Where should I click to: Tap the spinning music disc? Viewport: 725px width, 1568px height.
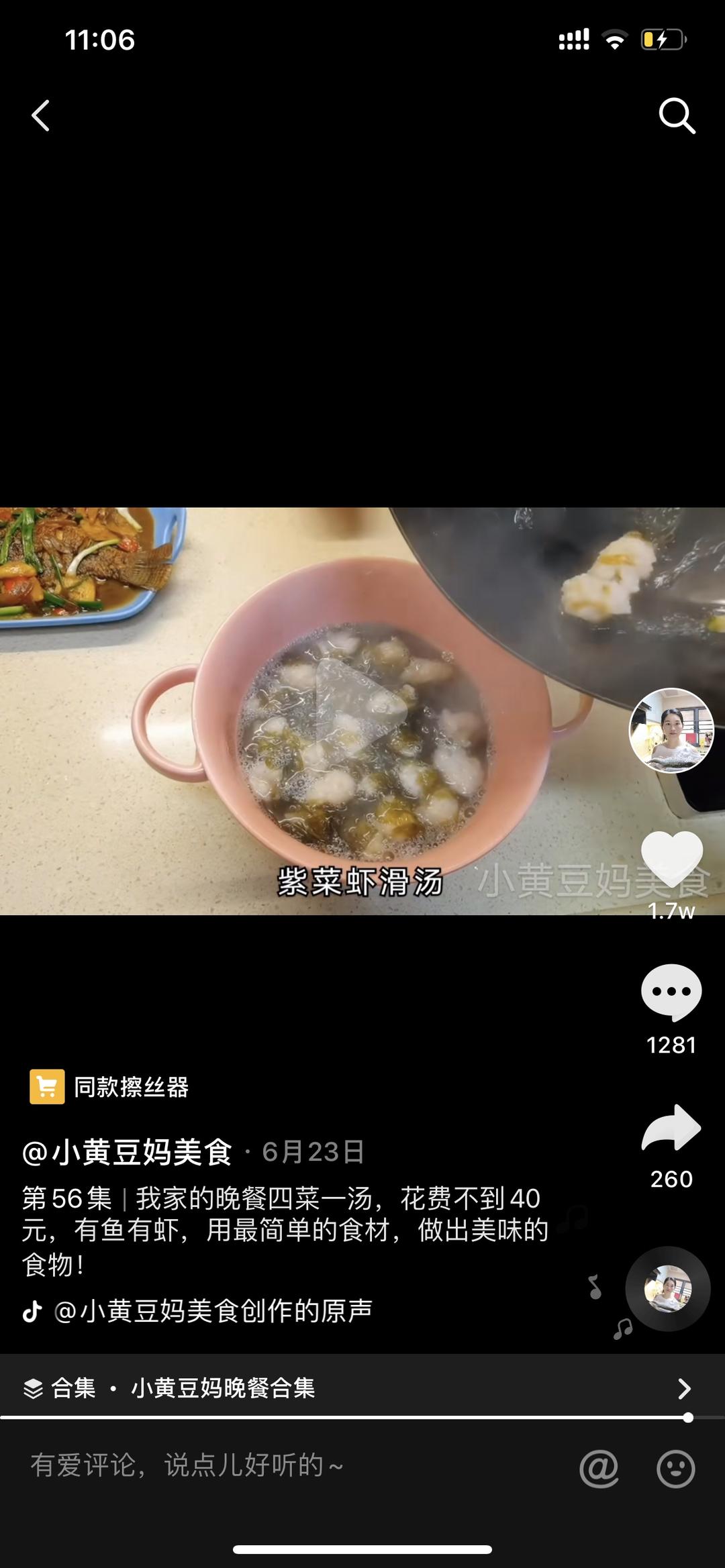point(667,1288)
